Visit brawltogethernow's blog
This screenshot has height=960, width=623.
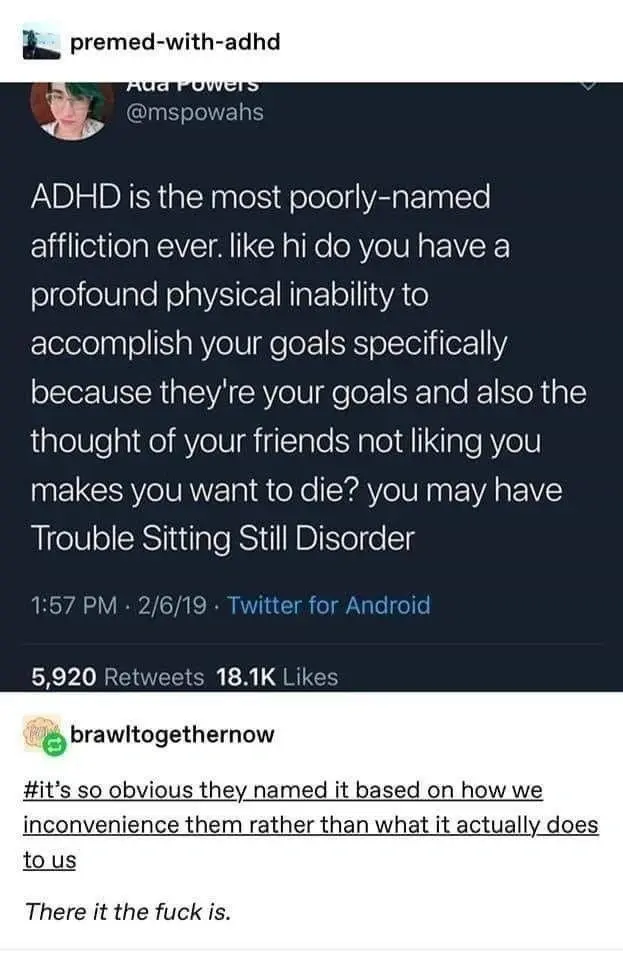coord(171,735)
